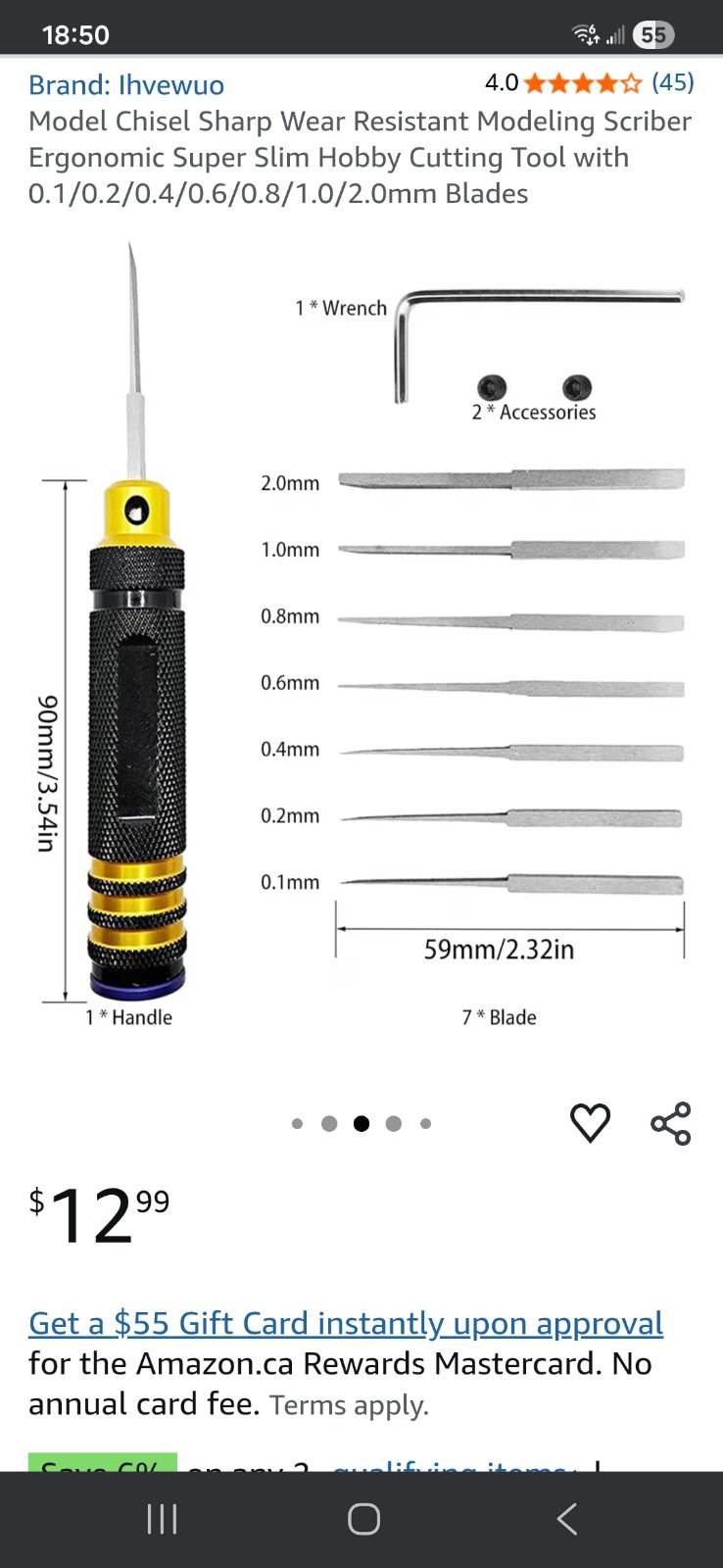Tap the image carousel page indicator dots
Screen dimensions: 723x1568
(x=361, y=1124)
